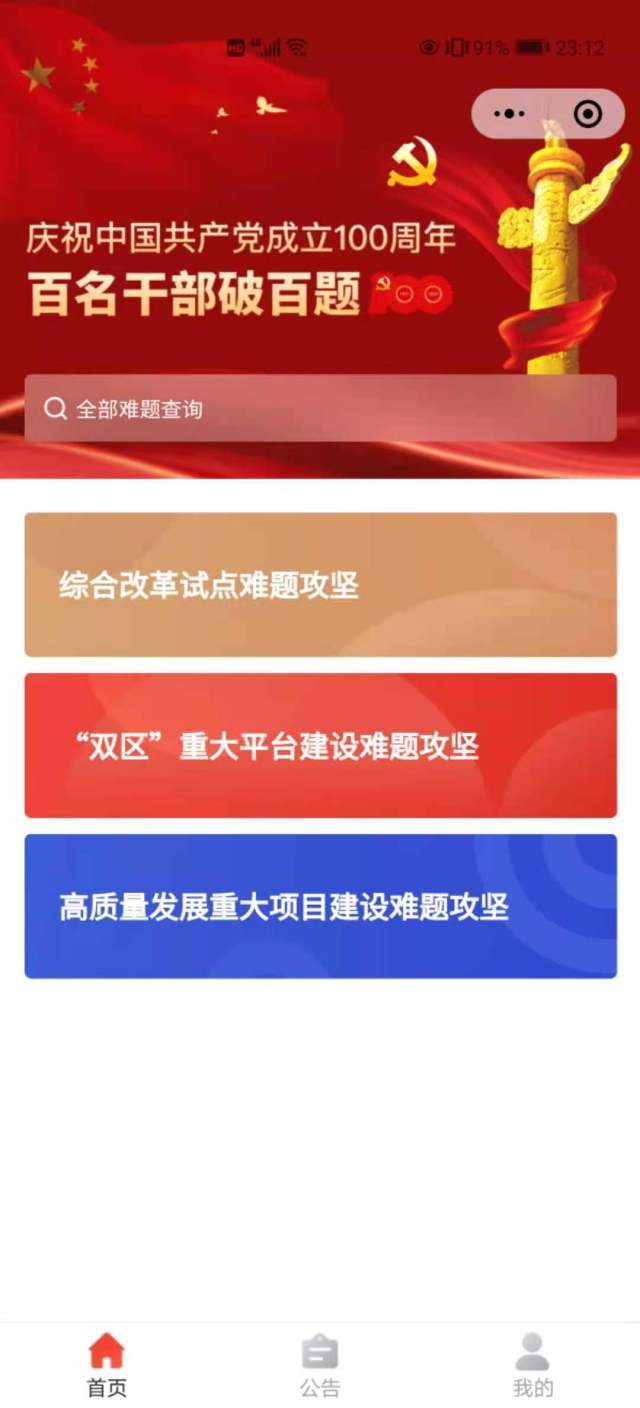Open the mini program more options menu
Screen dimensions: 640x1408
pos(510,114)
